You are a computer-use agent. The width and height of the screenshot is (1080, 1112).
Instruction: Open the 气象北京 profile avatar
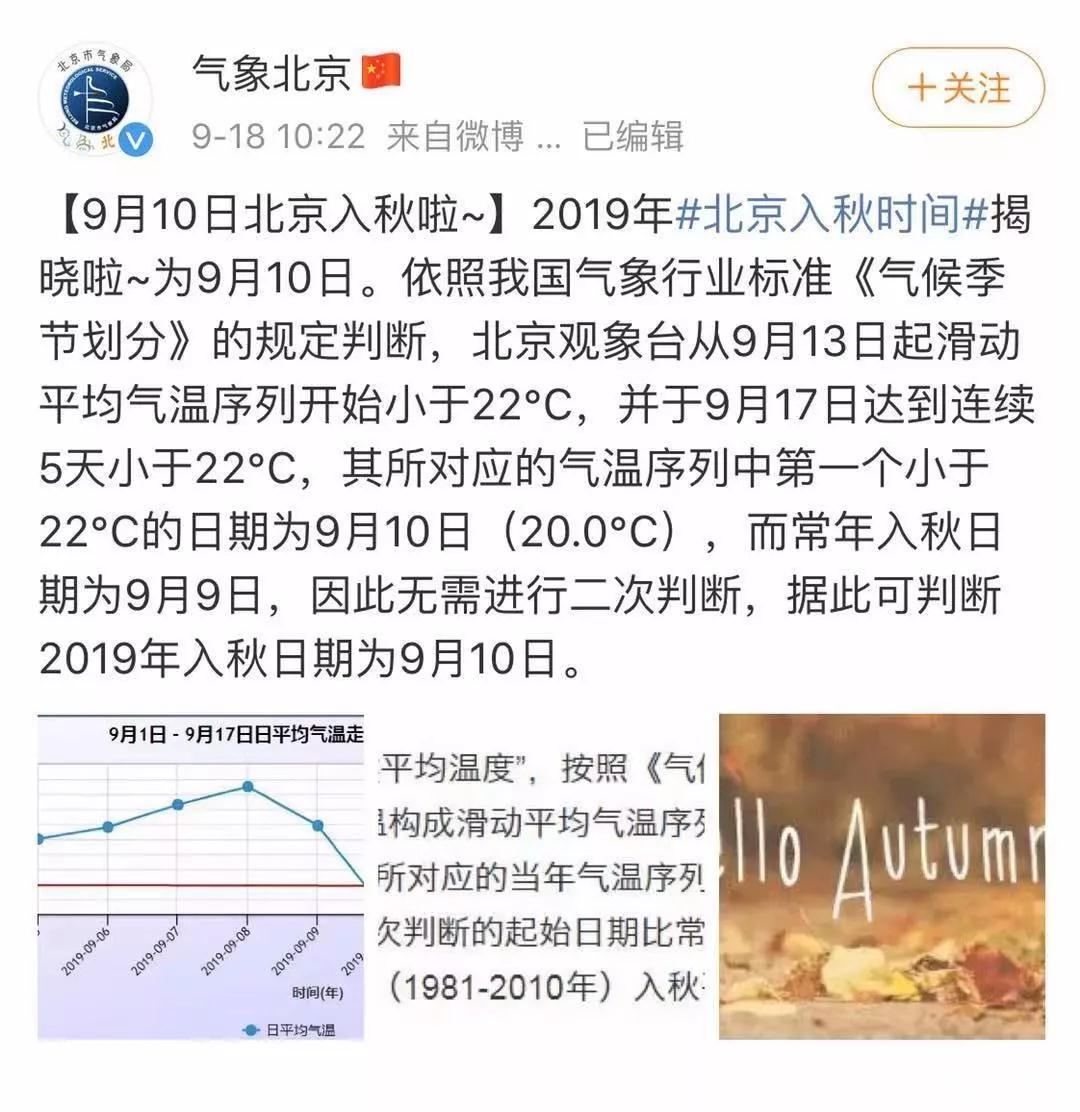point(96,97)
